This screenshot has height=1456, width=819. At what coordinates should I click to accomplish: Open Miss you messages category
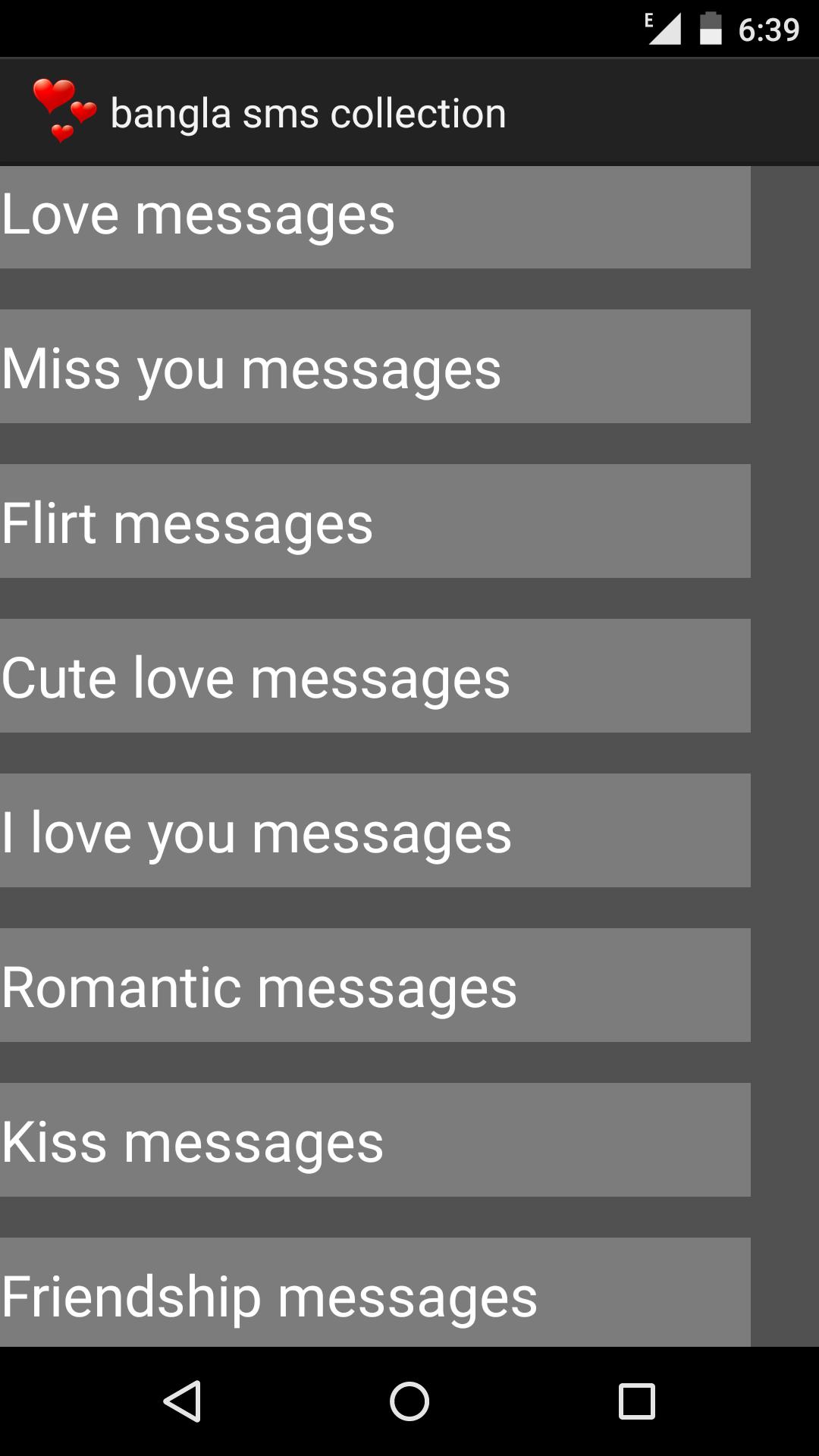[375, 369]
